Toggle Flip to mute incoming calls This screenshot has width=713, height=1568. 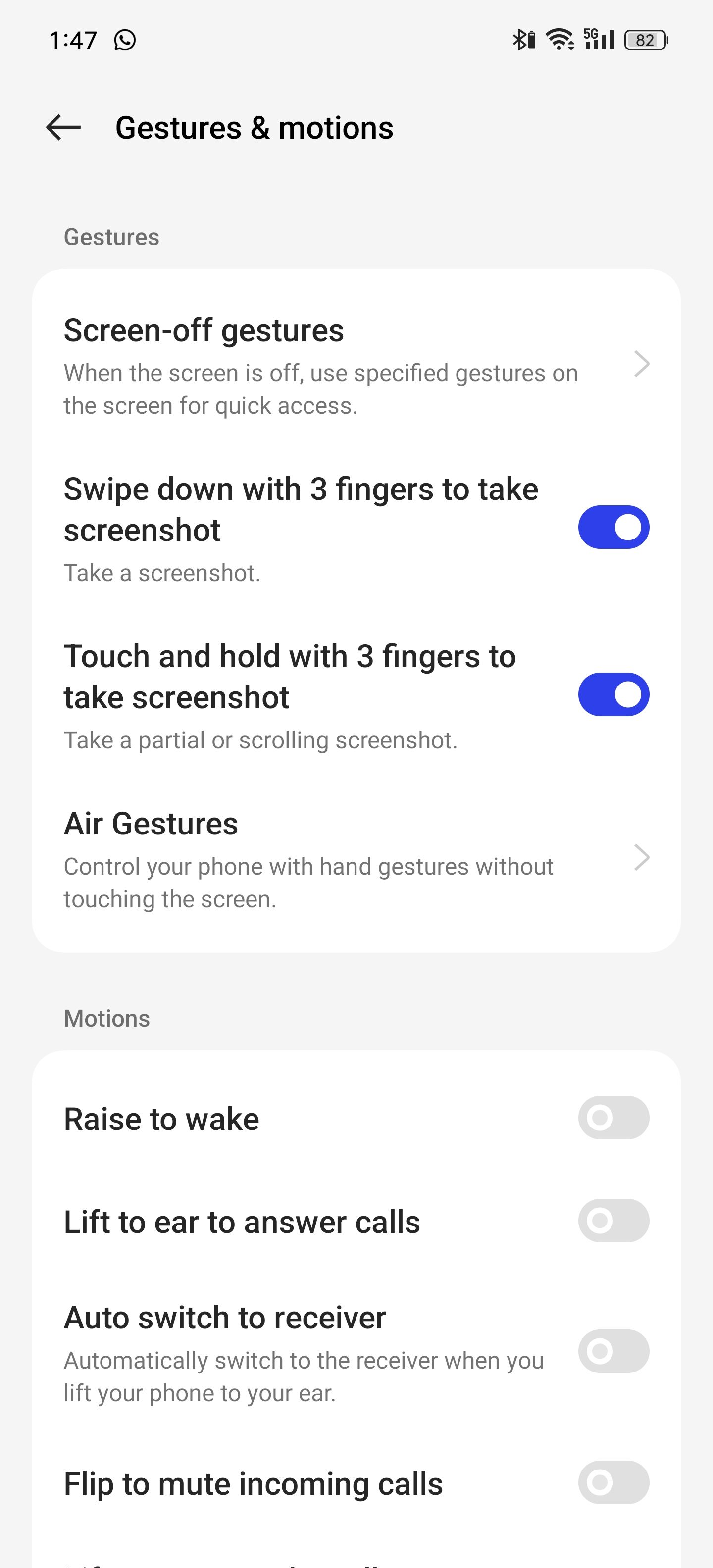[x=613, y=1482]
